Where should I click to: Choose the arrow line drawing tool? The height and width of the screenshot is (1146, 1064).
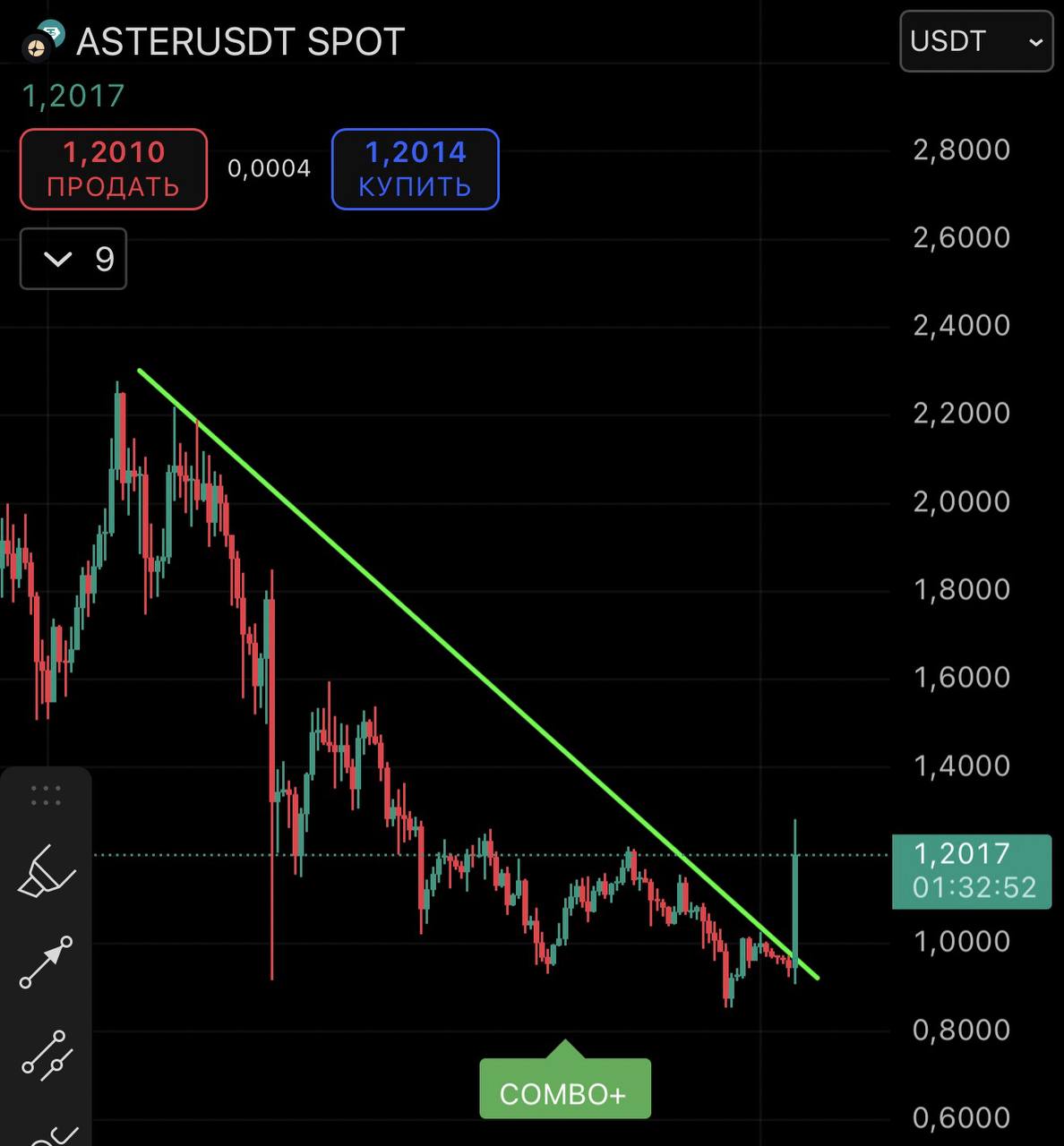coord(47,962)
